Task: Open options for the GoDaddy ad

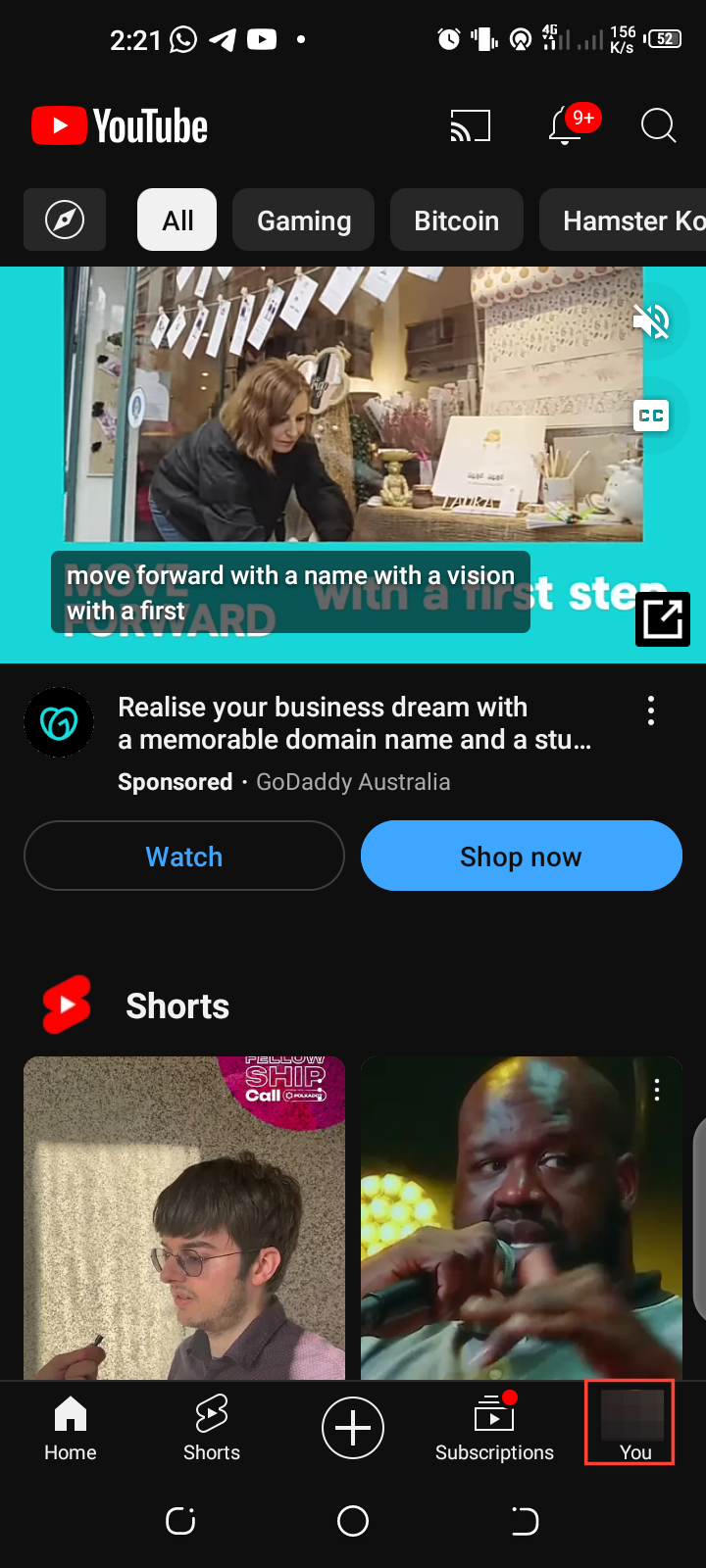Action: [651, 710]
